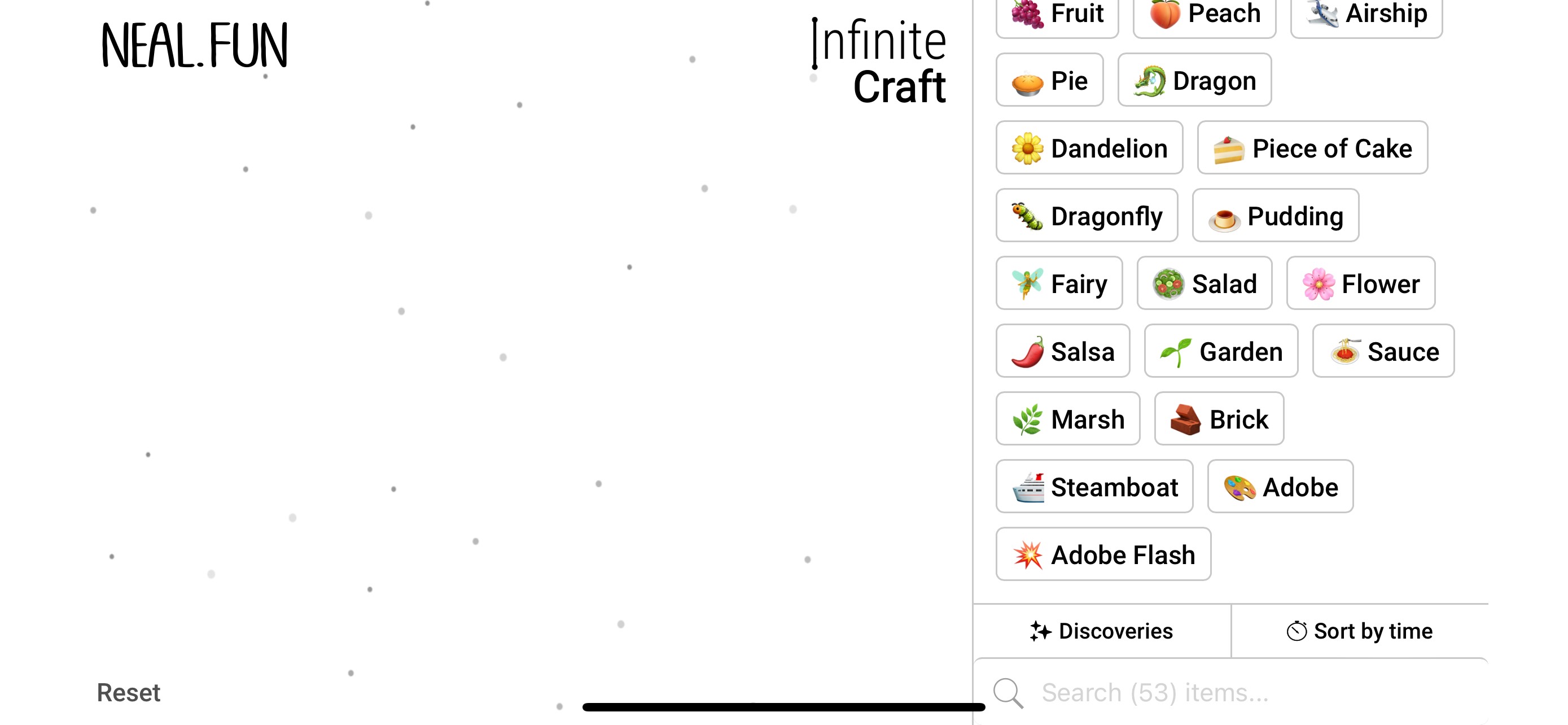Pick the Dandelion element
The image size is (1568, 725).
tap(1089, 148)
